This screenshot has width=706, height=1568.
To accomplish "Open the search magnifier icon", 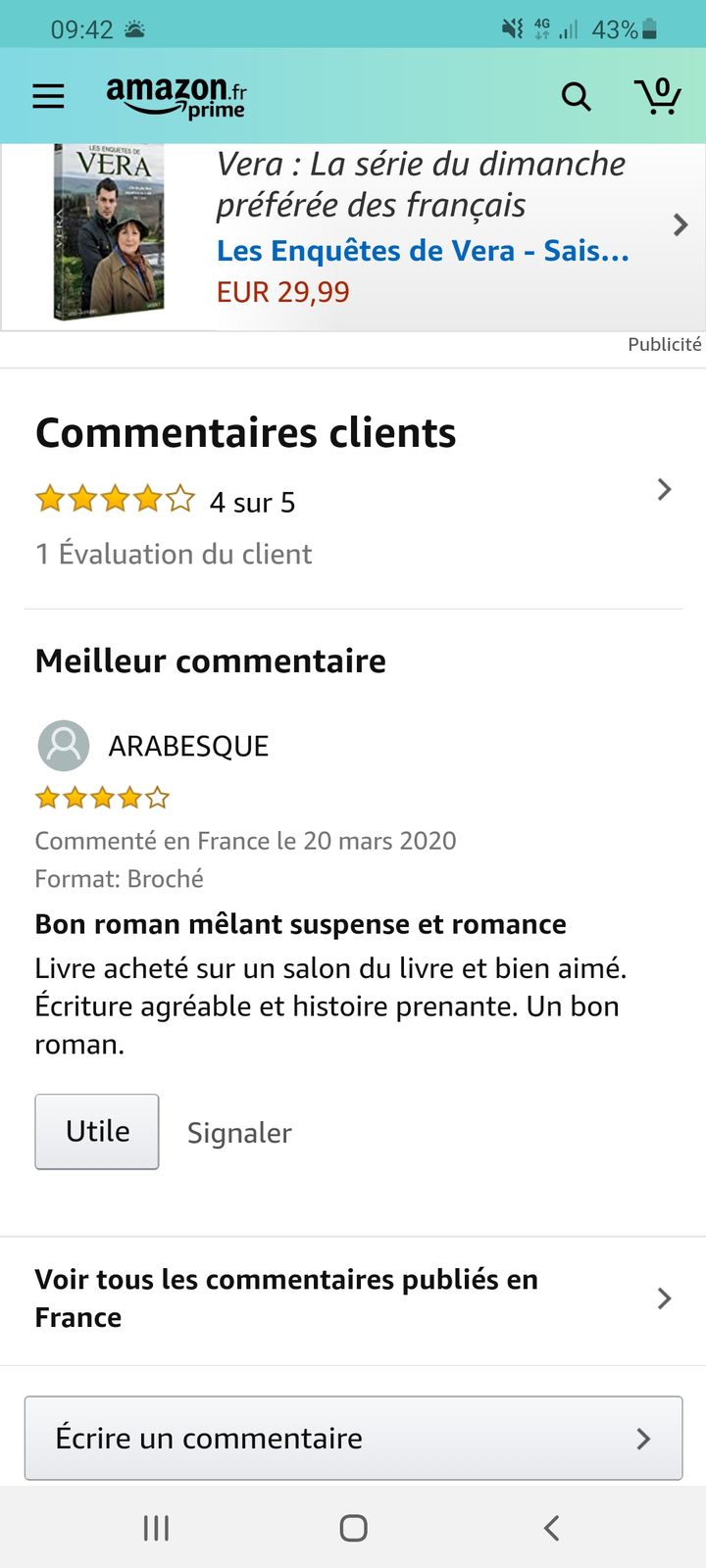I will (576, 96).
